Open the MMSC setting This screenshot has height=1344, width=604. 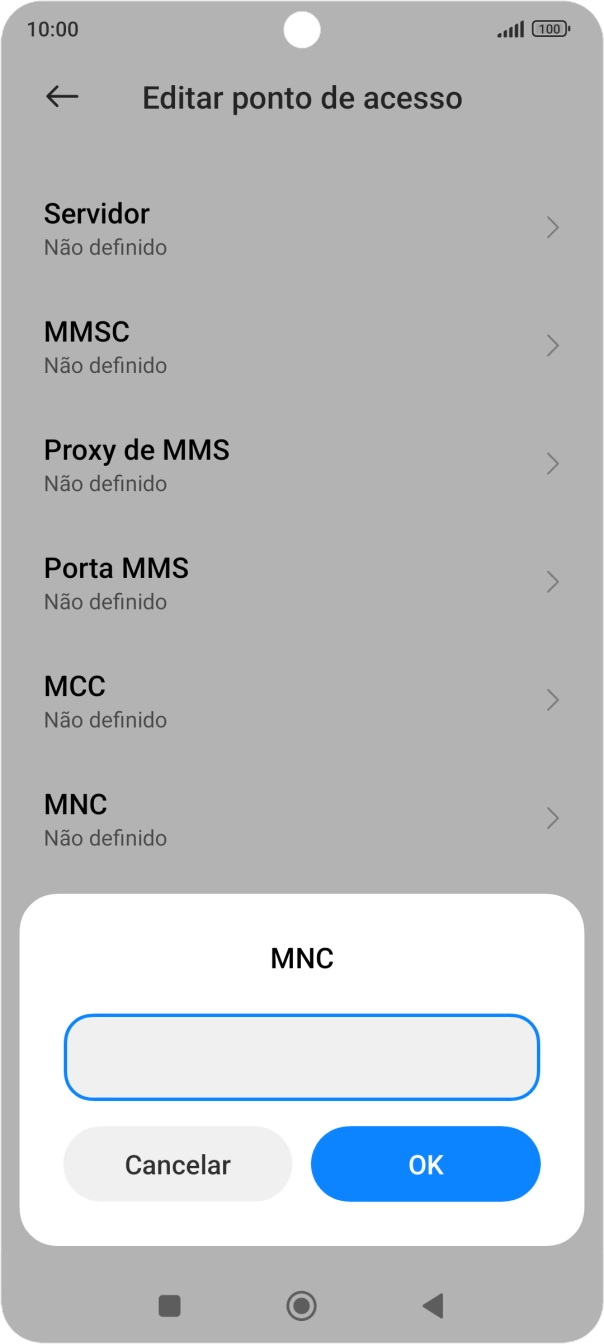(x=301, y=346)
